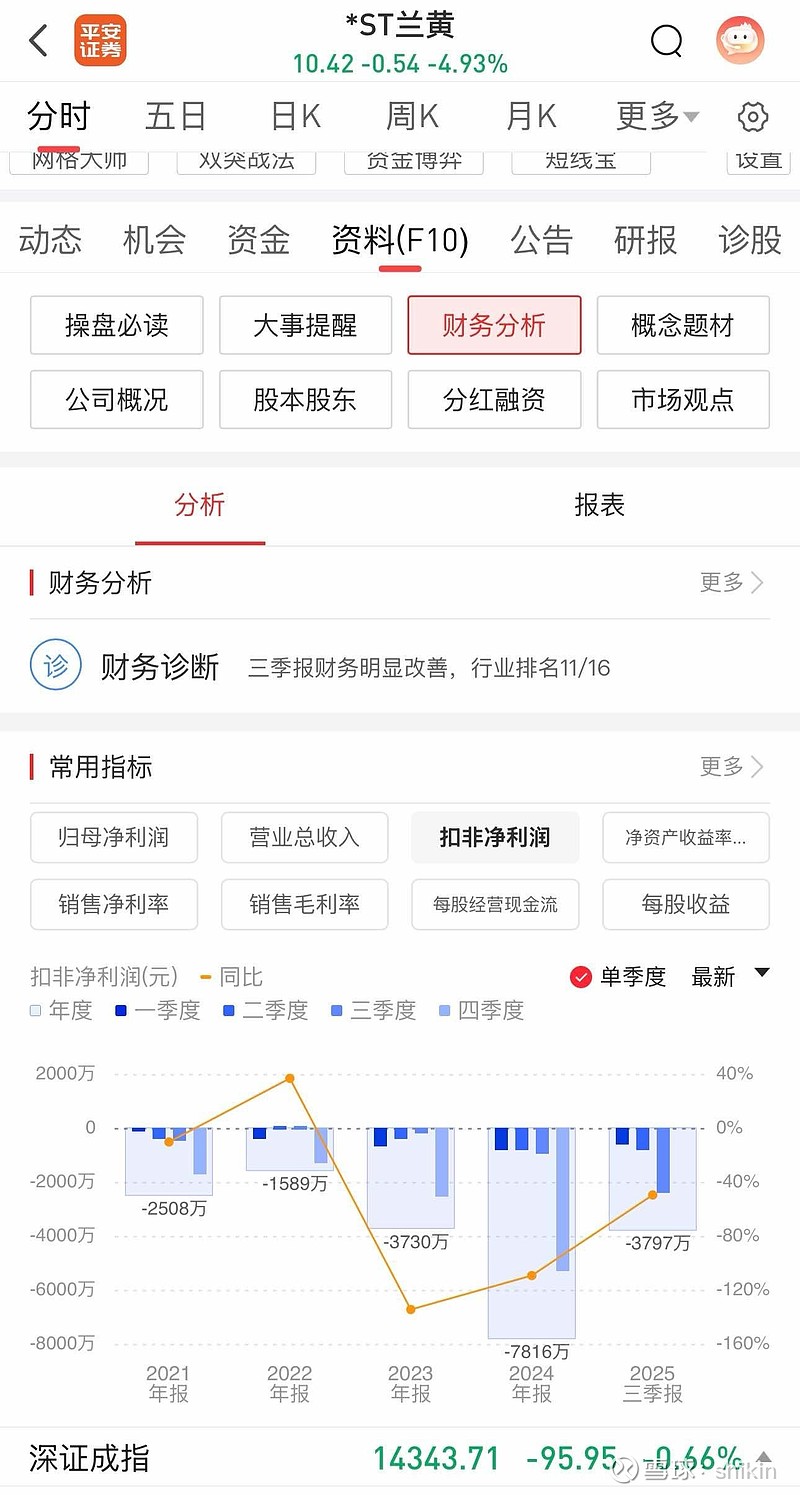Viewport: 800px width, 1495px height.
Task: Open the 最新 report period dropdown
Action: pyautogui.click(x=721, y=978)
